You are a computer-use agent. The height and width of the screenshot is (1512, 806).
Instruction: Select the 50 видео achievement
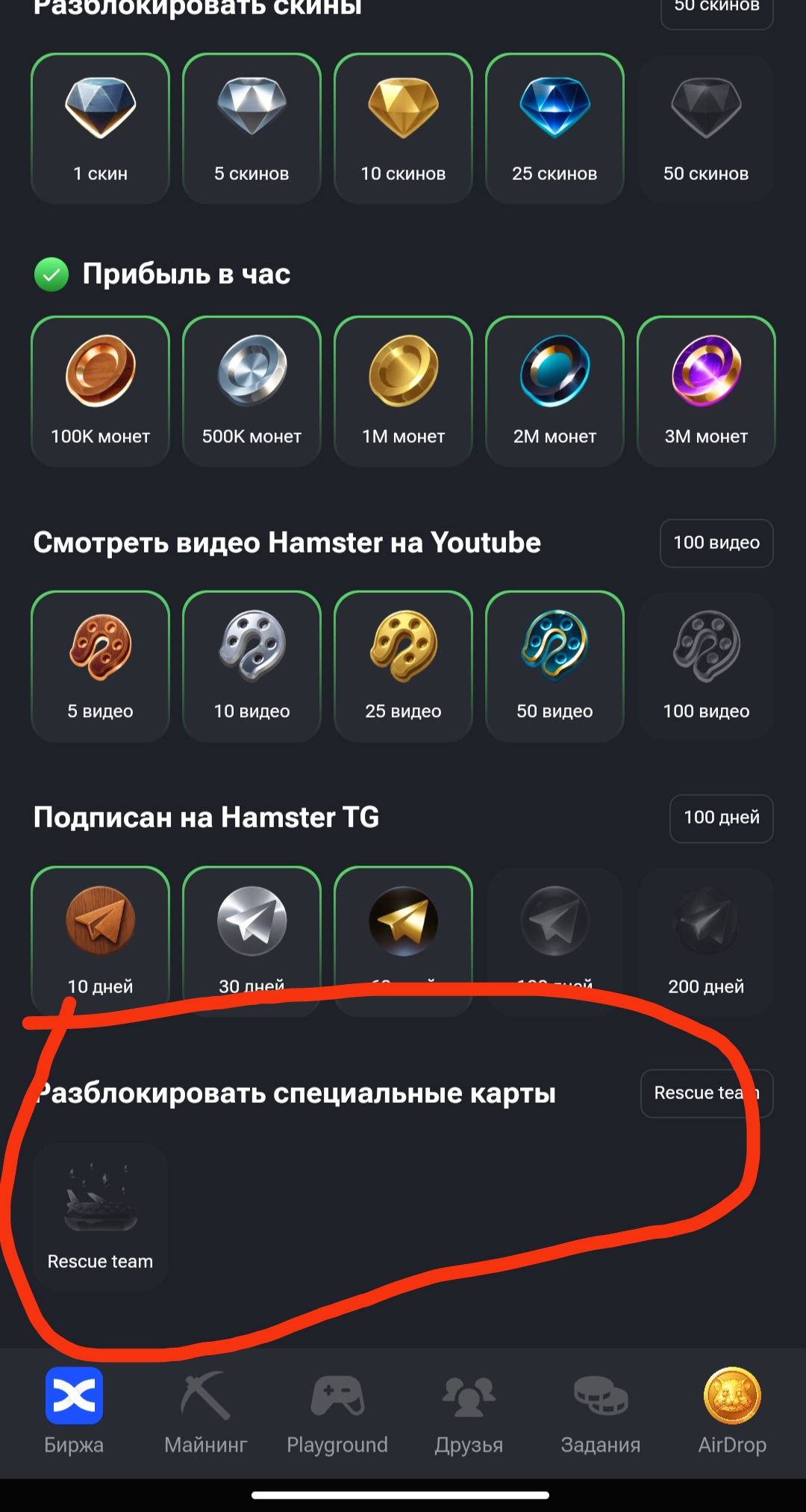click(x=554, y=667)
